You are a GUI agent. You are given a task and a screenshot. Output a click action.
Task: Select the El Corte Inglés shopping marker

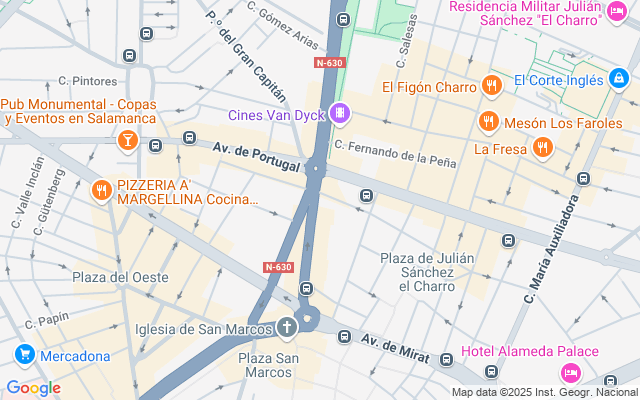point(619,79)
